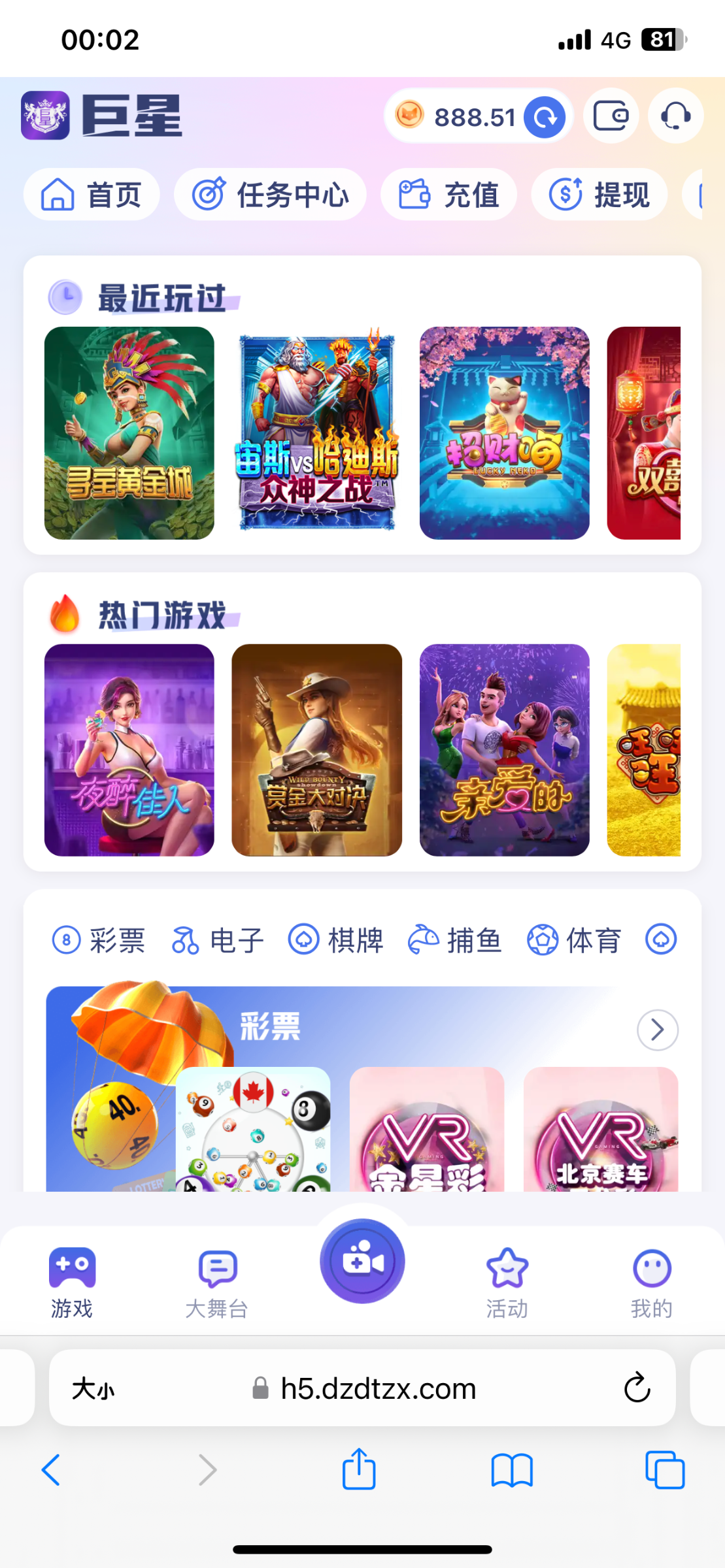Switch to 体育 category

(574, 941)
